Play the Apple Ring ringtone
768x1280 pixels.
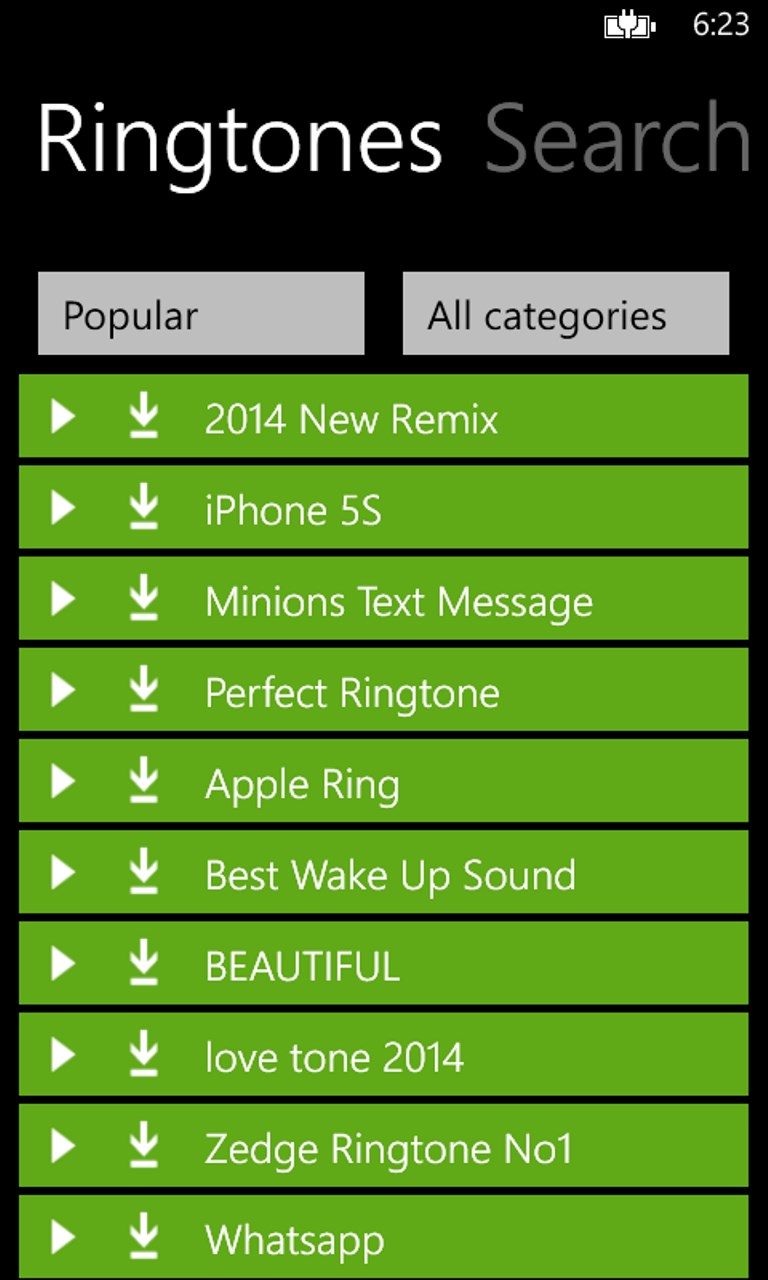click(63, 781)
